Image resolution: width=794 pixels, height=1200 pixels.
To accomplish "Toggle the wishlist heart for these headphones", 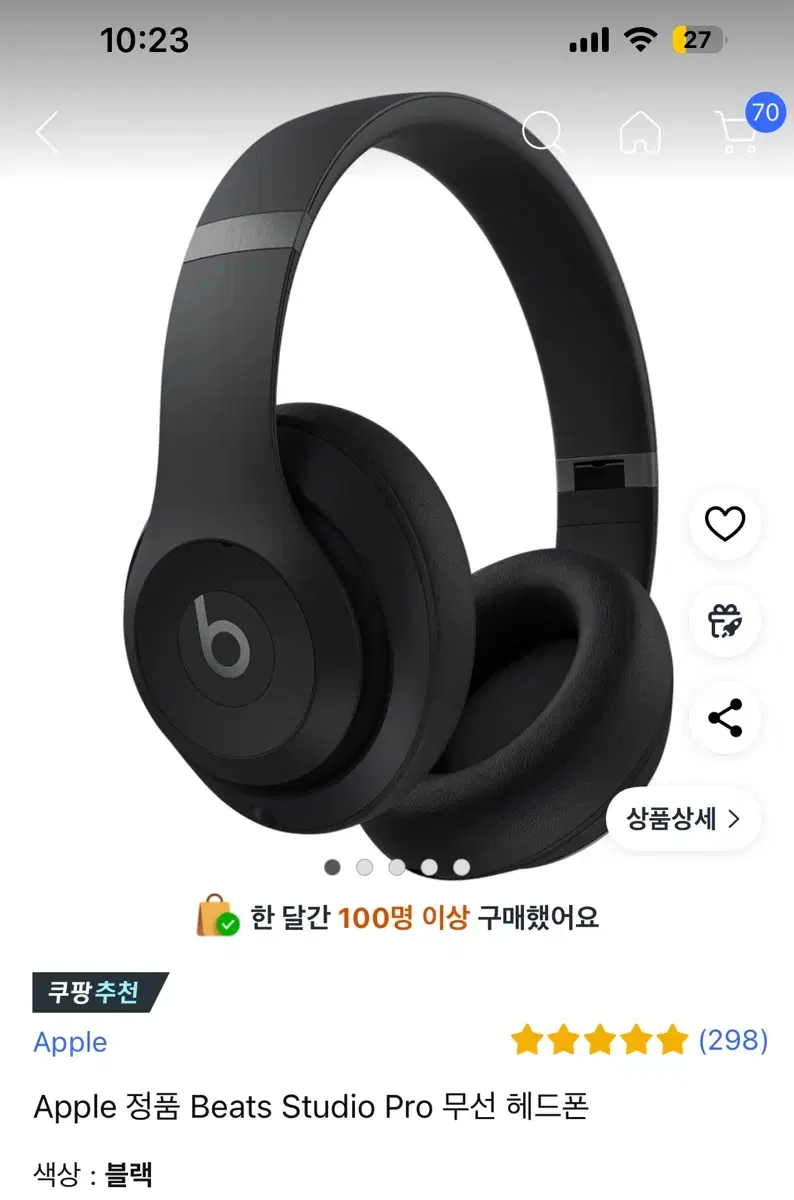I will point(724,522).
